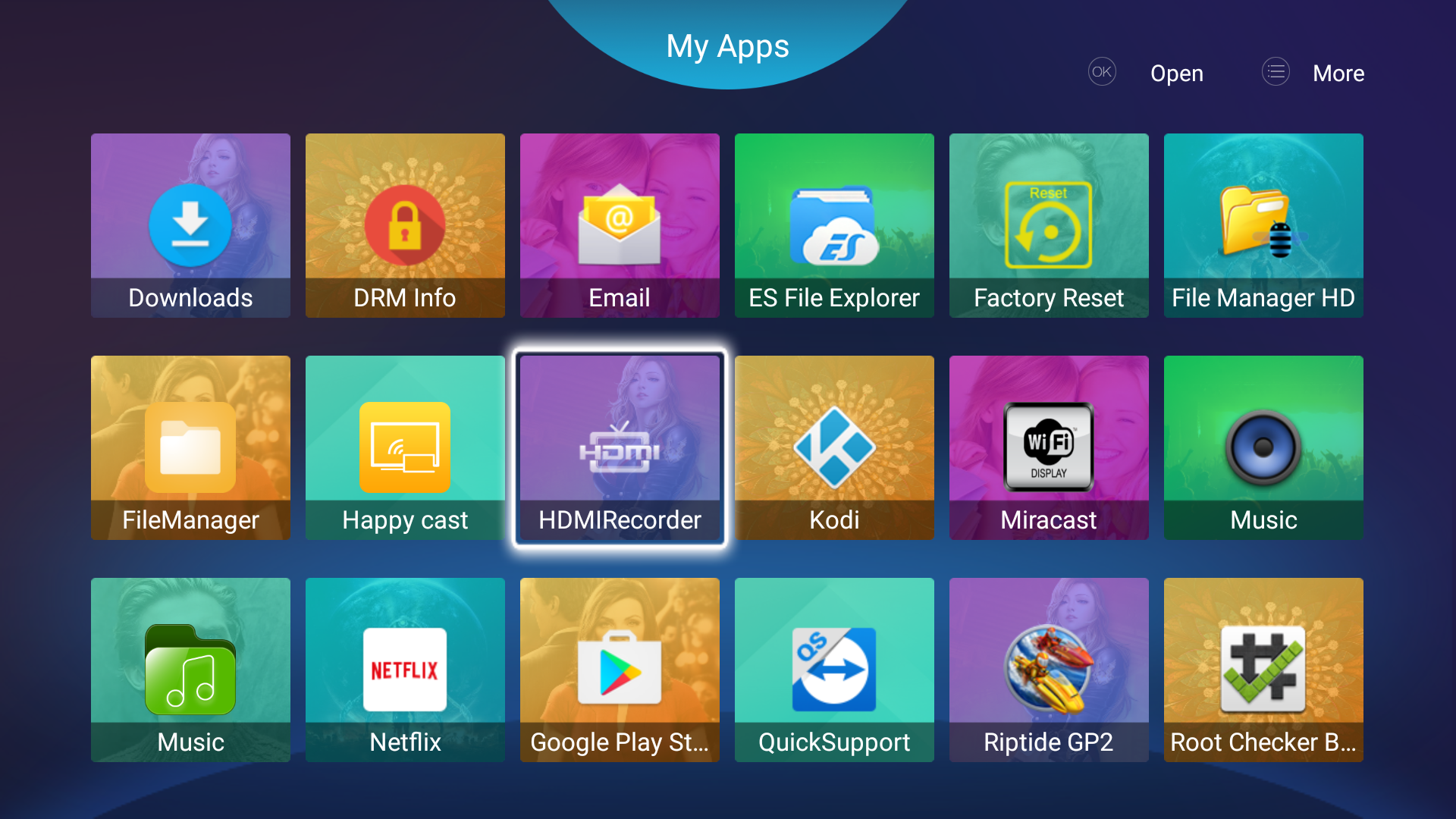Open the Email app
This screenshot has width=1456, height=819.
point(620,225)
